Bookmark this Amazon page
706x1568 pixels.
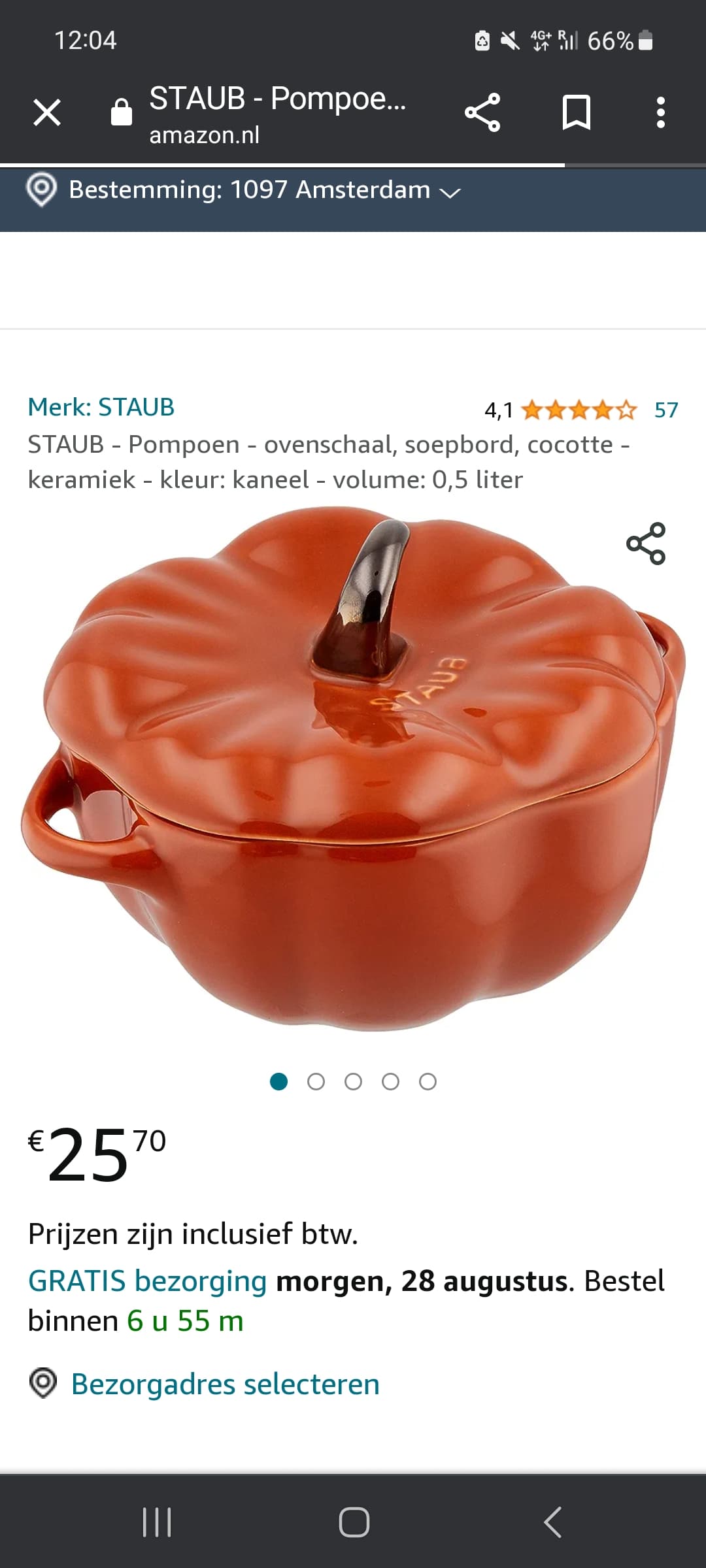click(577, 112)
